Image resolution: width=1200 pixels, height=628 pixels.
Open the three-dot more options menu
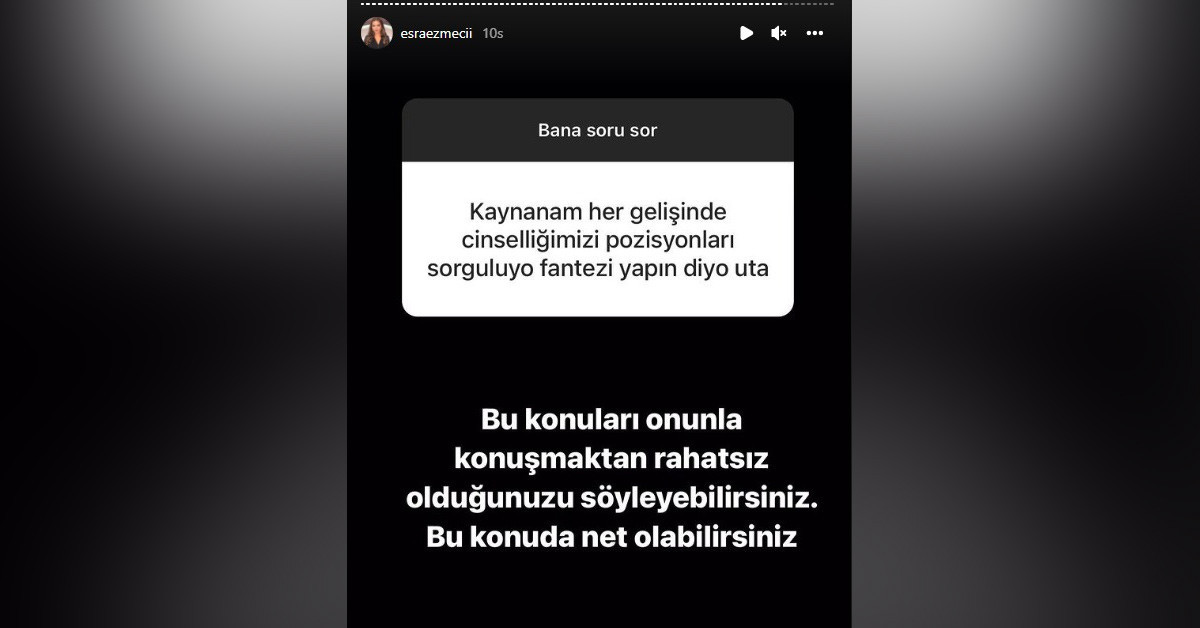click(815, 33)
